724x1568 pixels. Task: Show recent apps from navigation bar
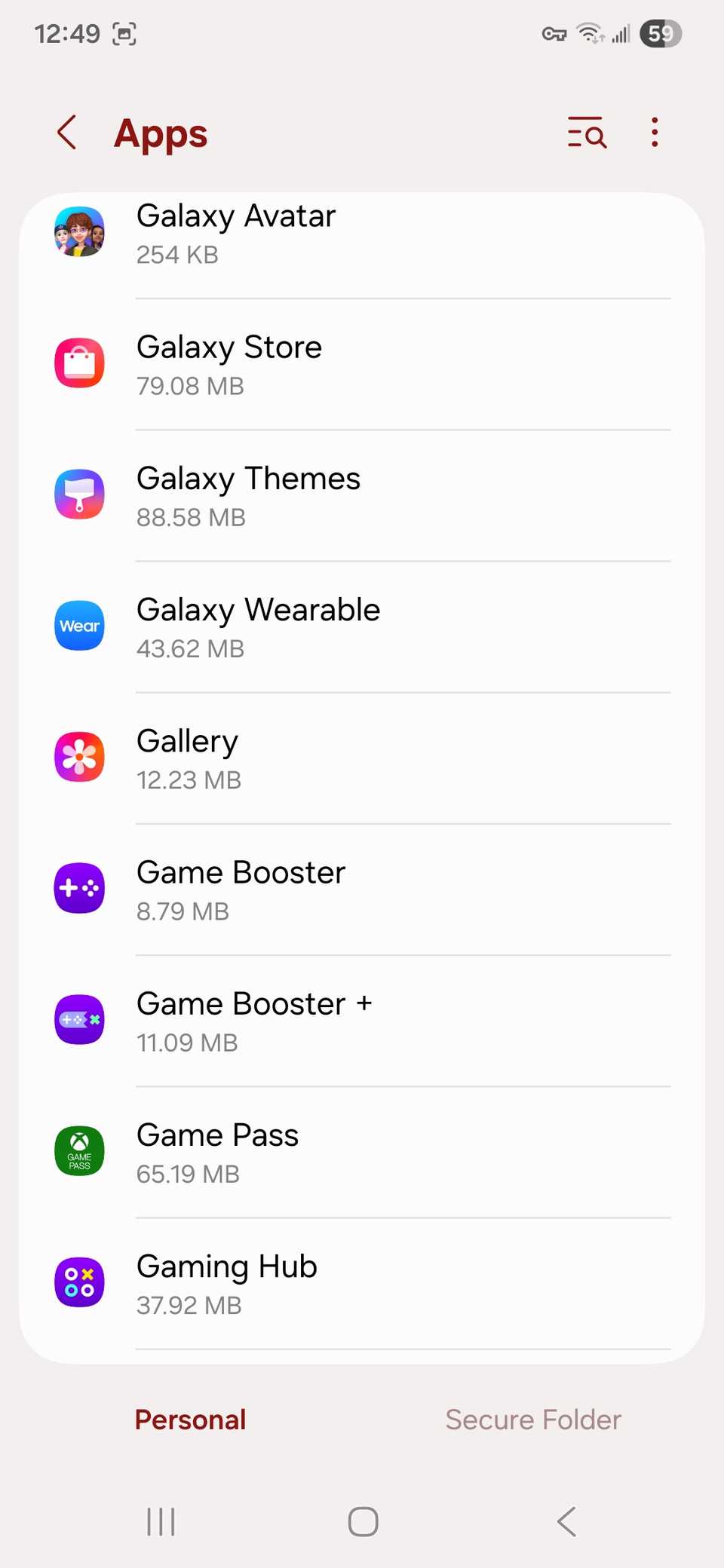pyautogui.click(x=161, y=1521)
